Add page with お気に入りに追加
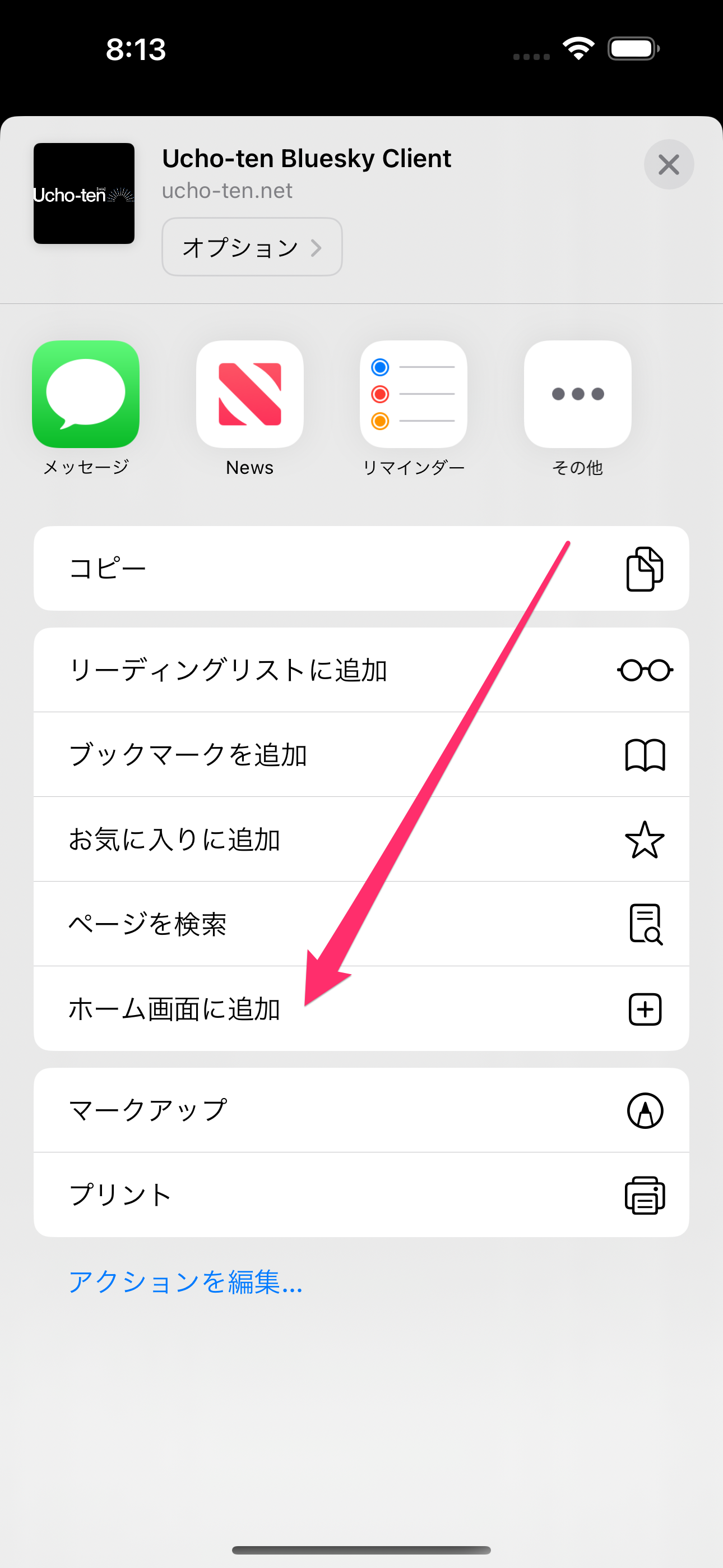Viewport: 723px width, 1568px height. tap(361, 839)
